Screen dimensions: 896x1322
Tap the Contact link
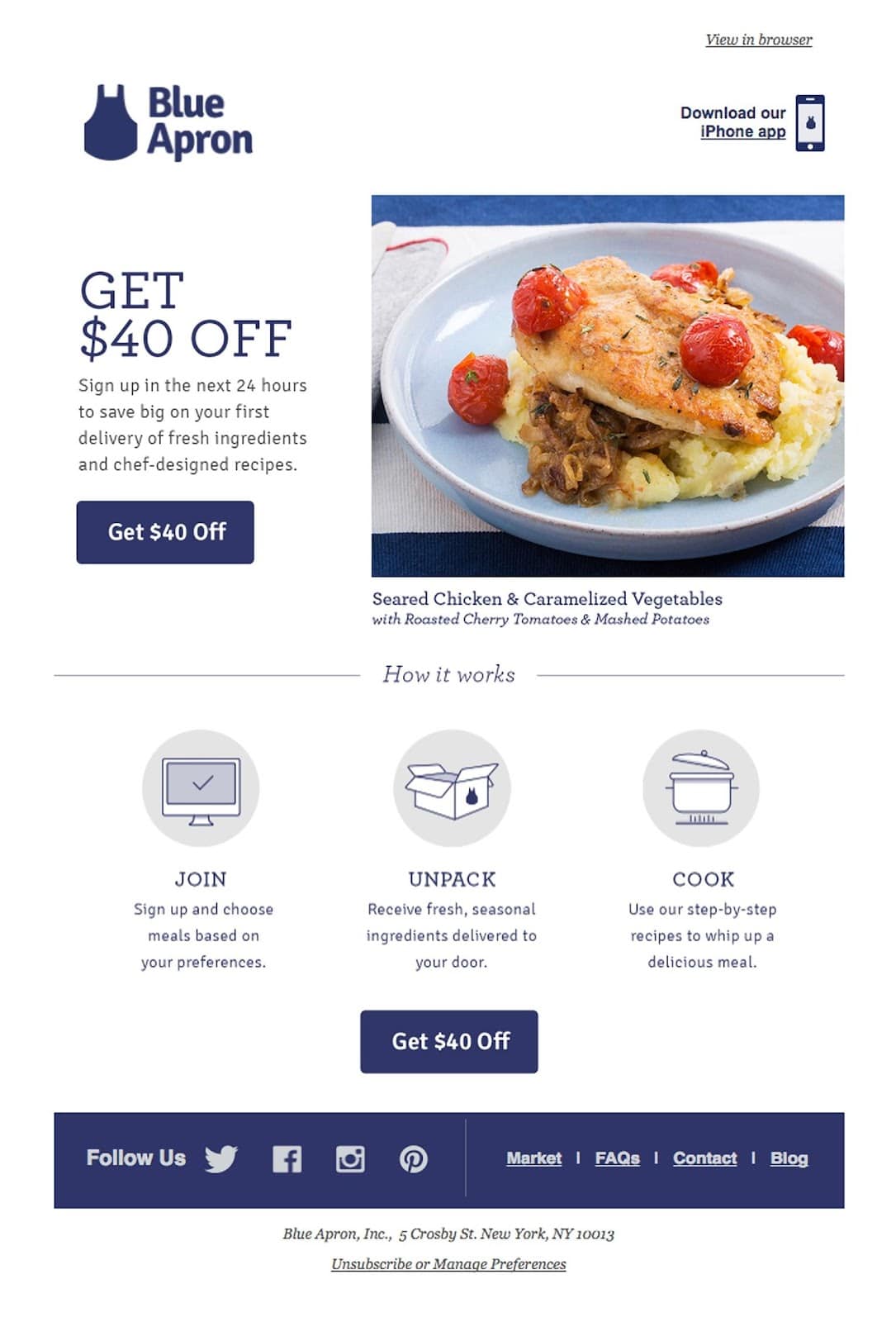704,1158
